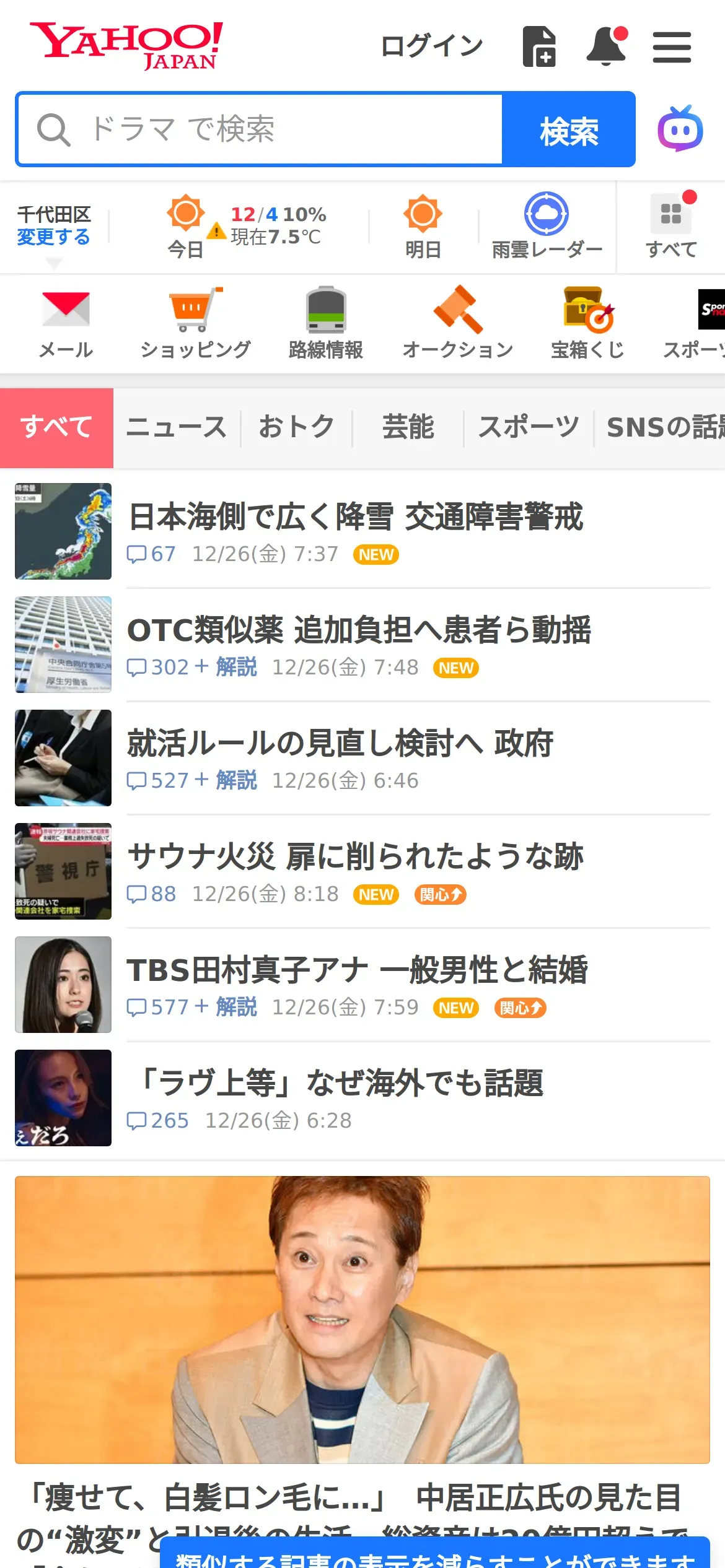This screenshot has height=1568, width=725.
Task: Tap the blue 検索 button
Action: coord(568,129)
